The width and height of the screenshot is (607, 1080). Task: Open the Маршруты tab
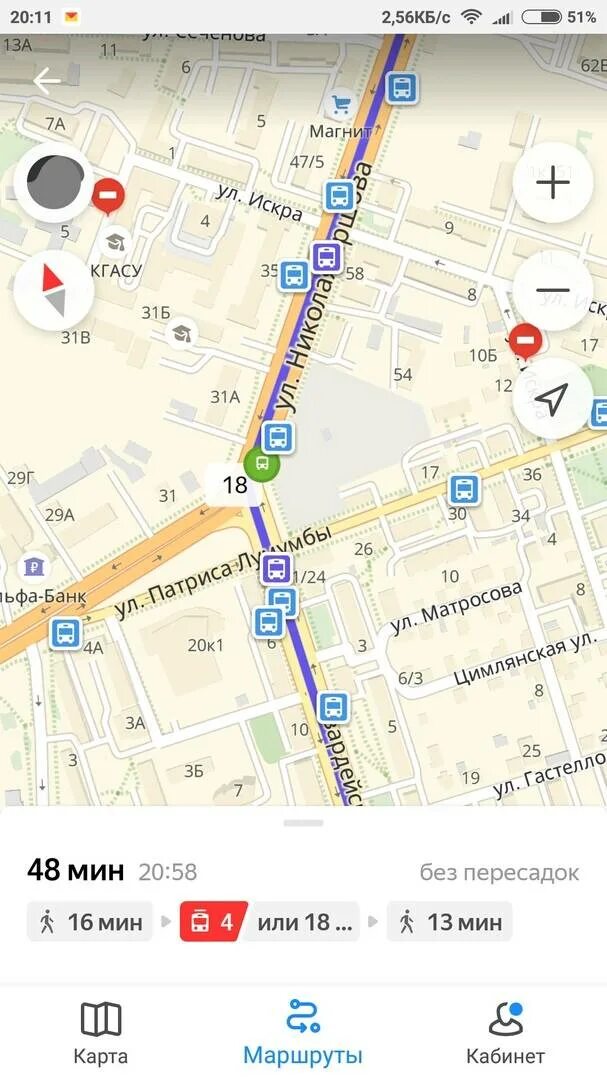click(x=303, y=1032)
